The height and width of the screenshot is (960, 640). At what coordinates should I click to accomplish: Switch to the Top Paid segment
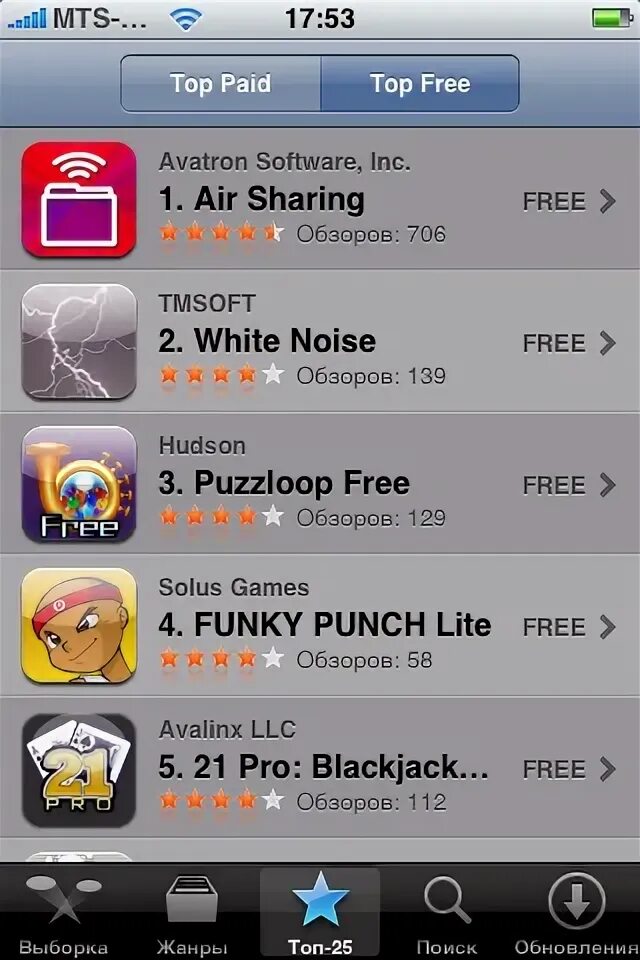coord(221,84)
